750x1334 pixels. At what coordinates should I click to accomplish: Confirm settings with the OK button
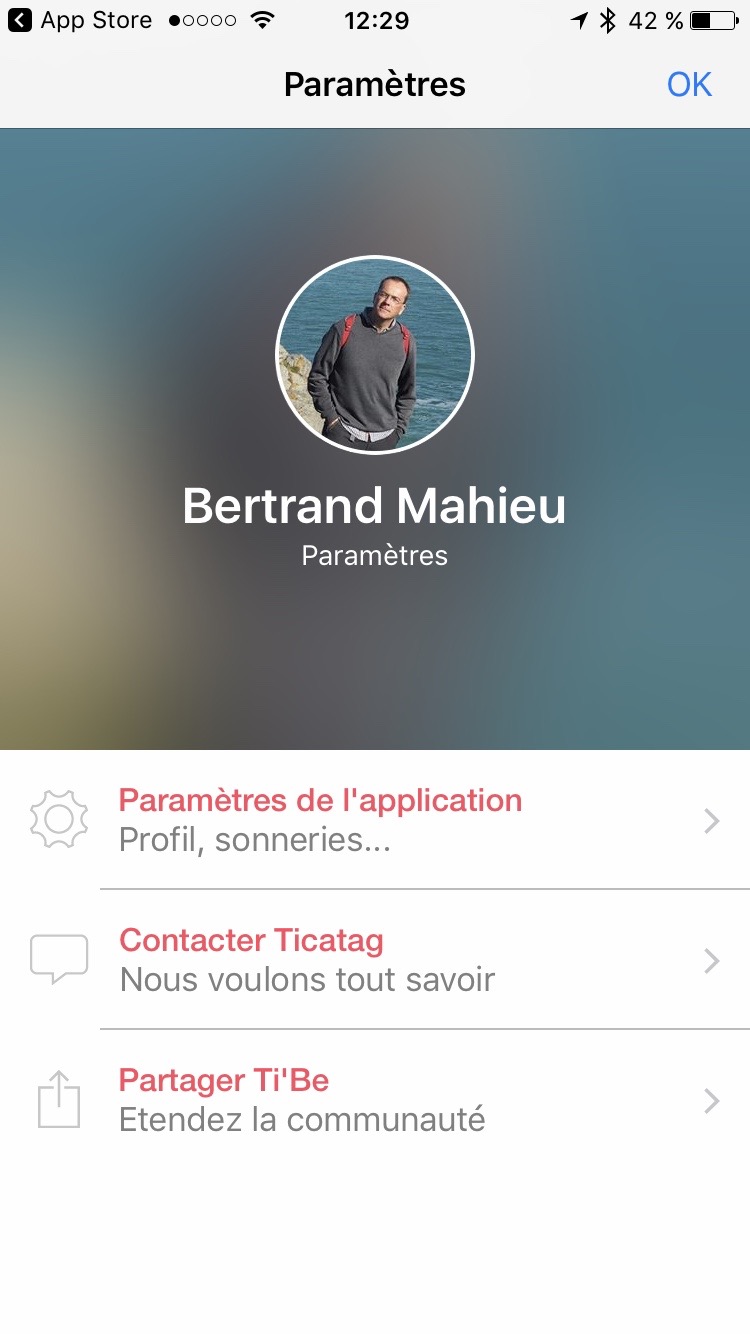(689, 85)
